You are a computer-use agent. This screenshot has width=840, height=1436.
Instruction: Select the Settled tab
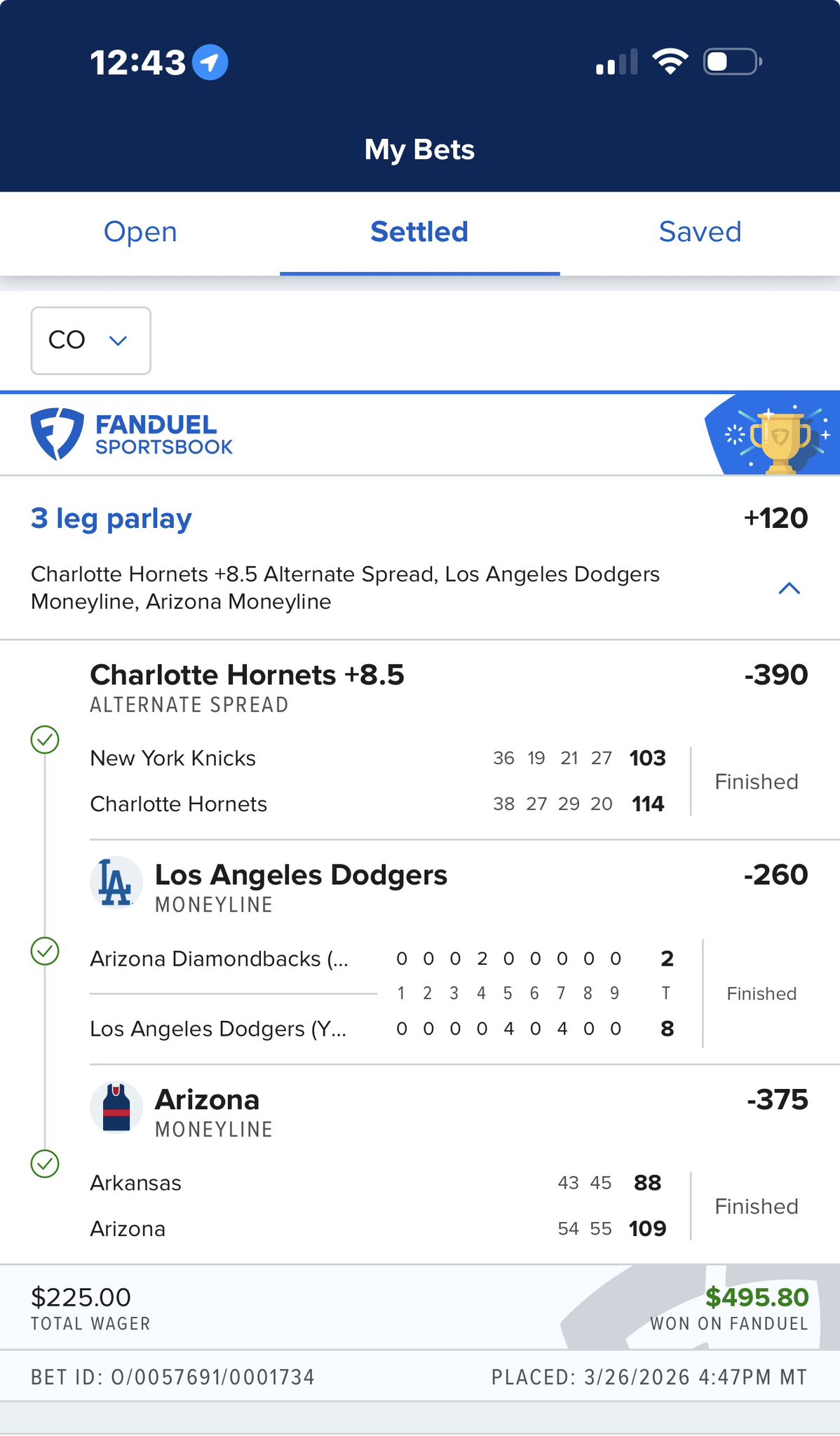click(419, 232)
